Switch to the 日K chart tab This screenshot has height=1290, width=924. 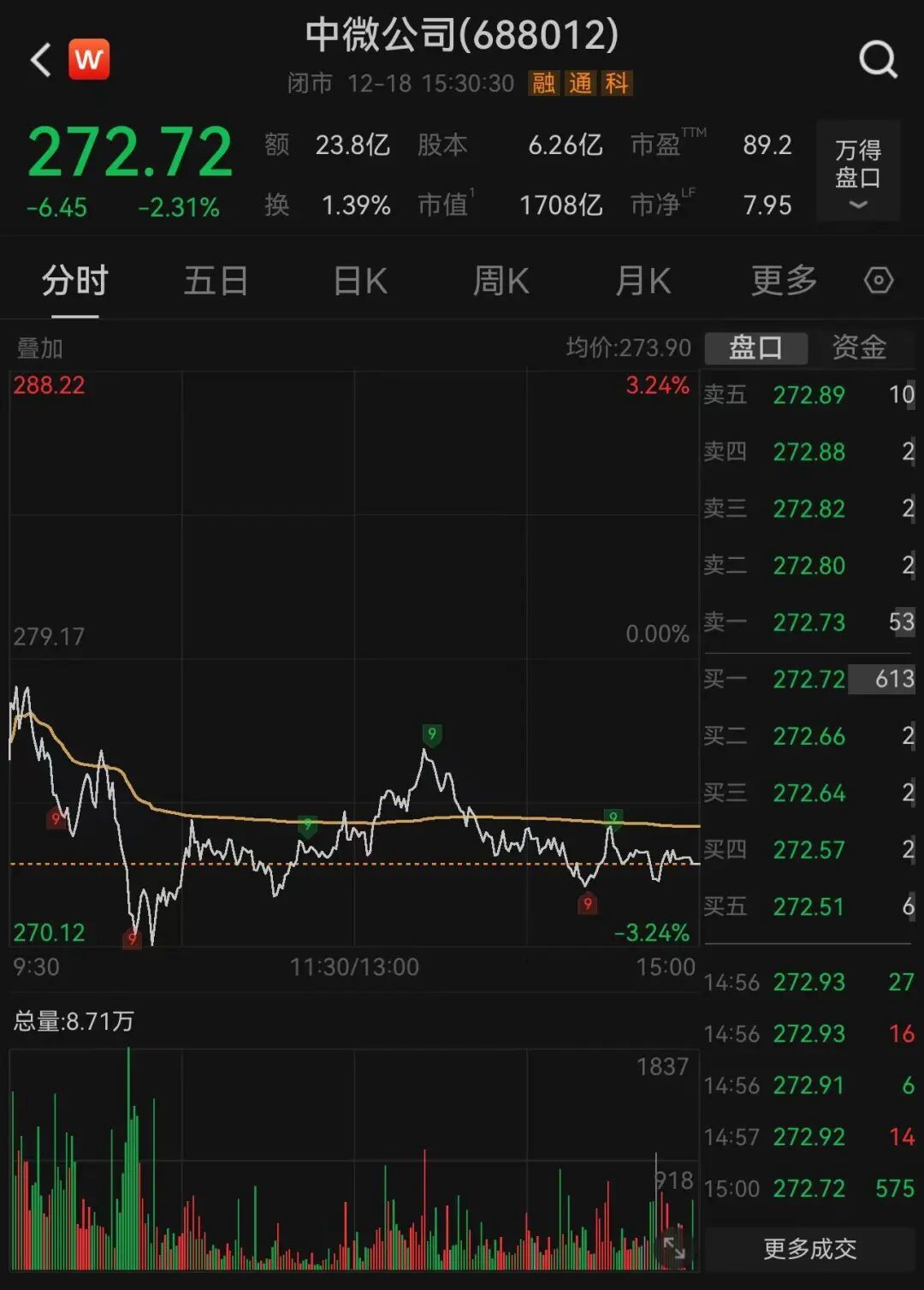(x=359, y=281)
